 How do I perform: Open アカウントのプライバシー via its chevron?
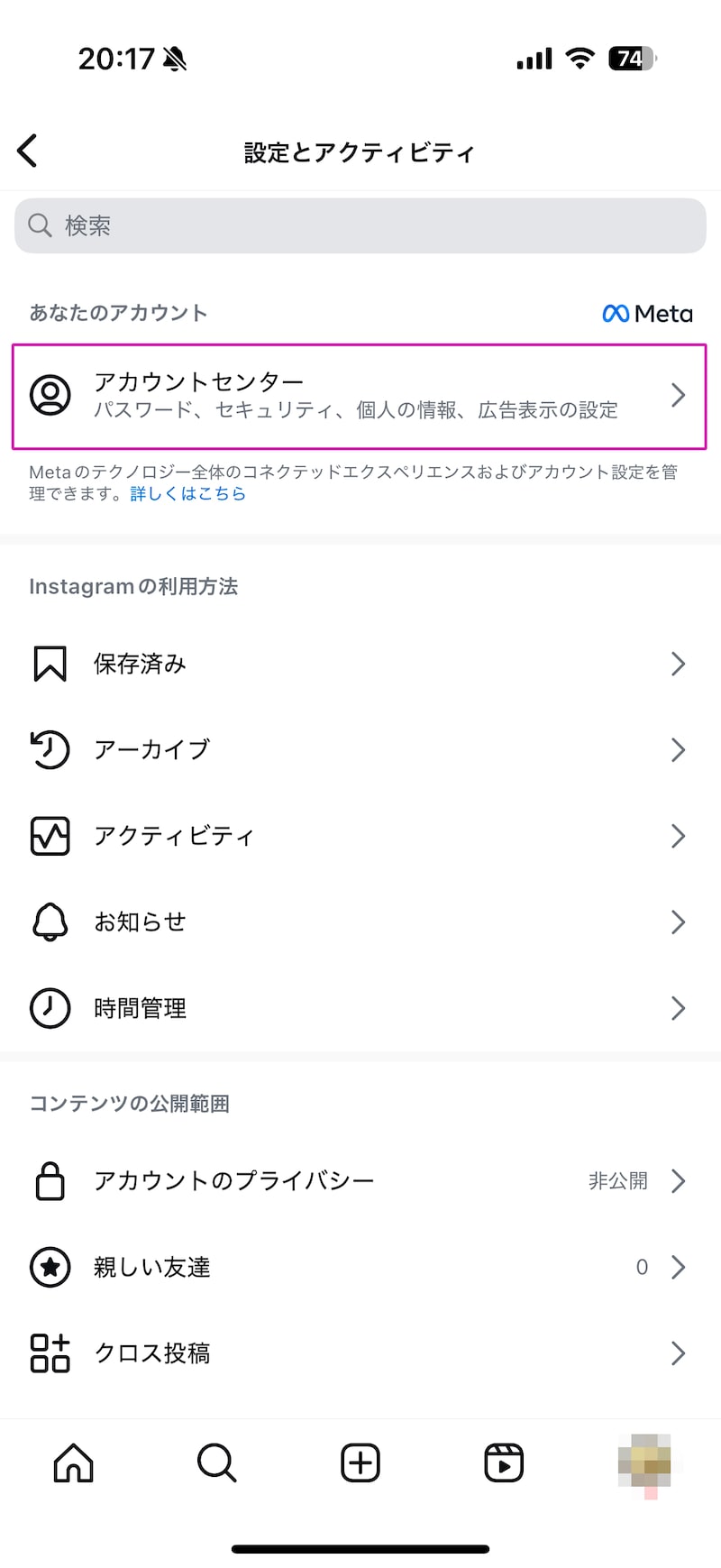click(679, 1180)
